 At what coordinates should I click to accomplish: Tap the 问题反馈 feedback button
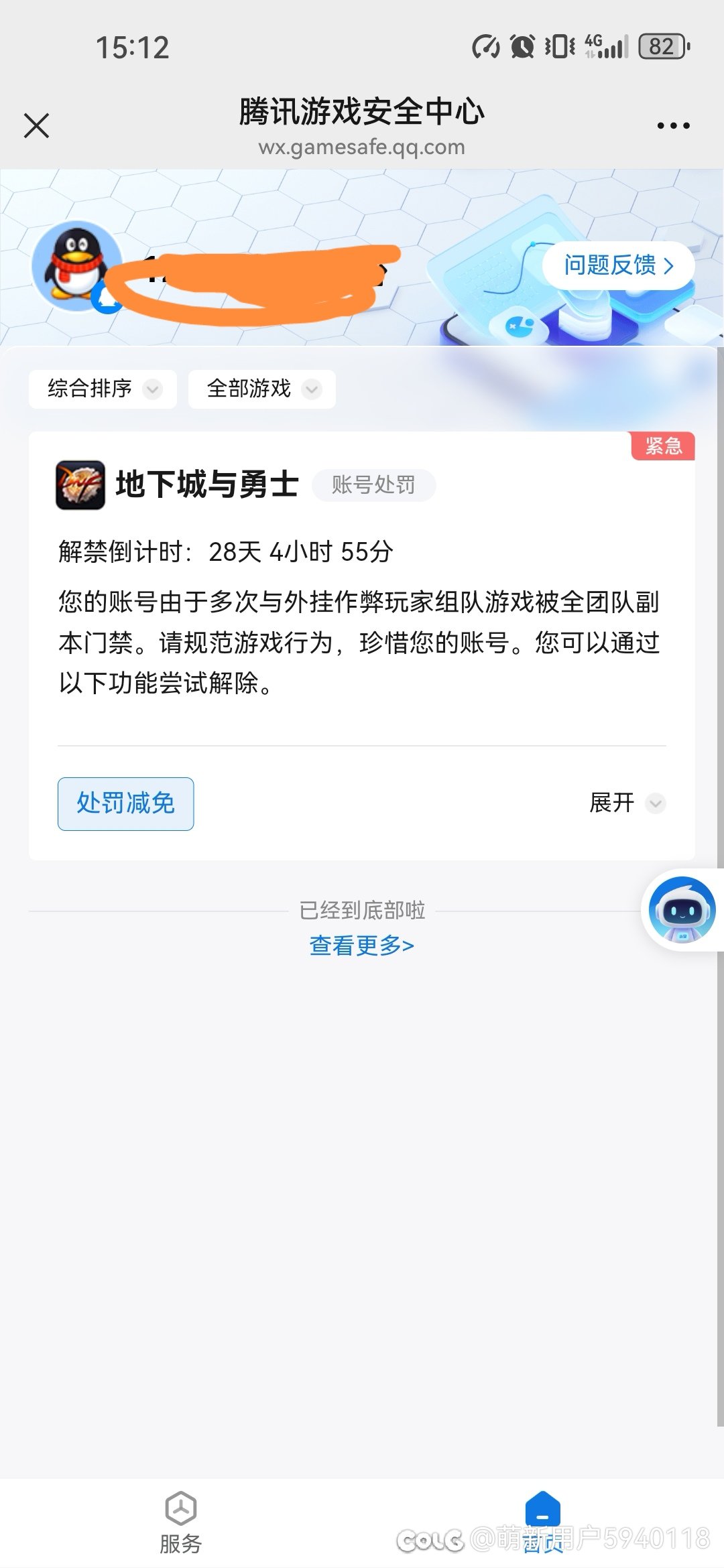click(618, 265)
